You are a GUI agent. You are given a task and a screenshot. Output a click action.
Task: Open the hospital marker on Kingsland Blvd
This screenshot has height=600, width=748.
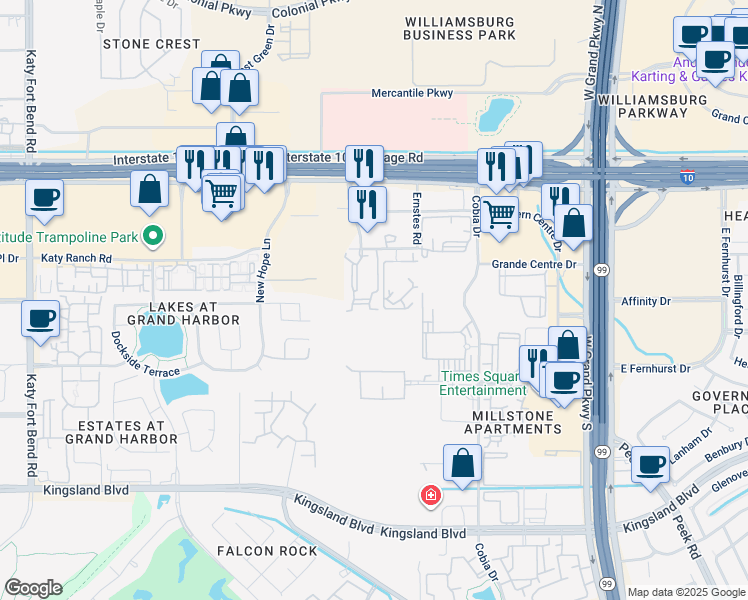pyautogui.click(x=431, y=495)
